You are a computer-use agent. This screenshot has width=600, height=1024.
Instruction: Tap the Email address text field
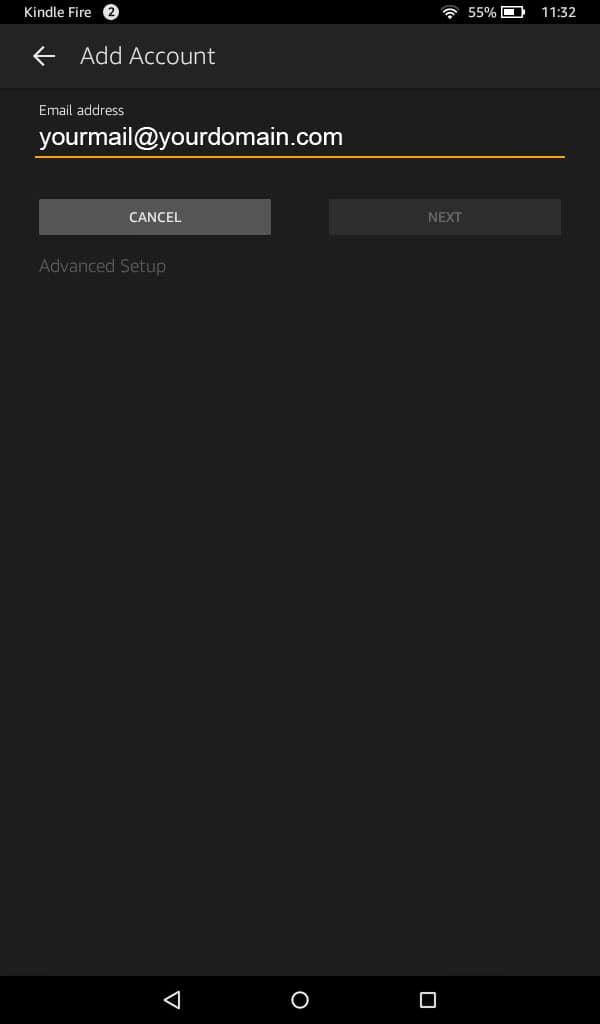[x=300, y=137]
